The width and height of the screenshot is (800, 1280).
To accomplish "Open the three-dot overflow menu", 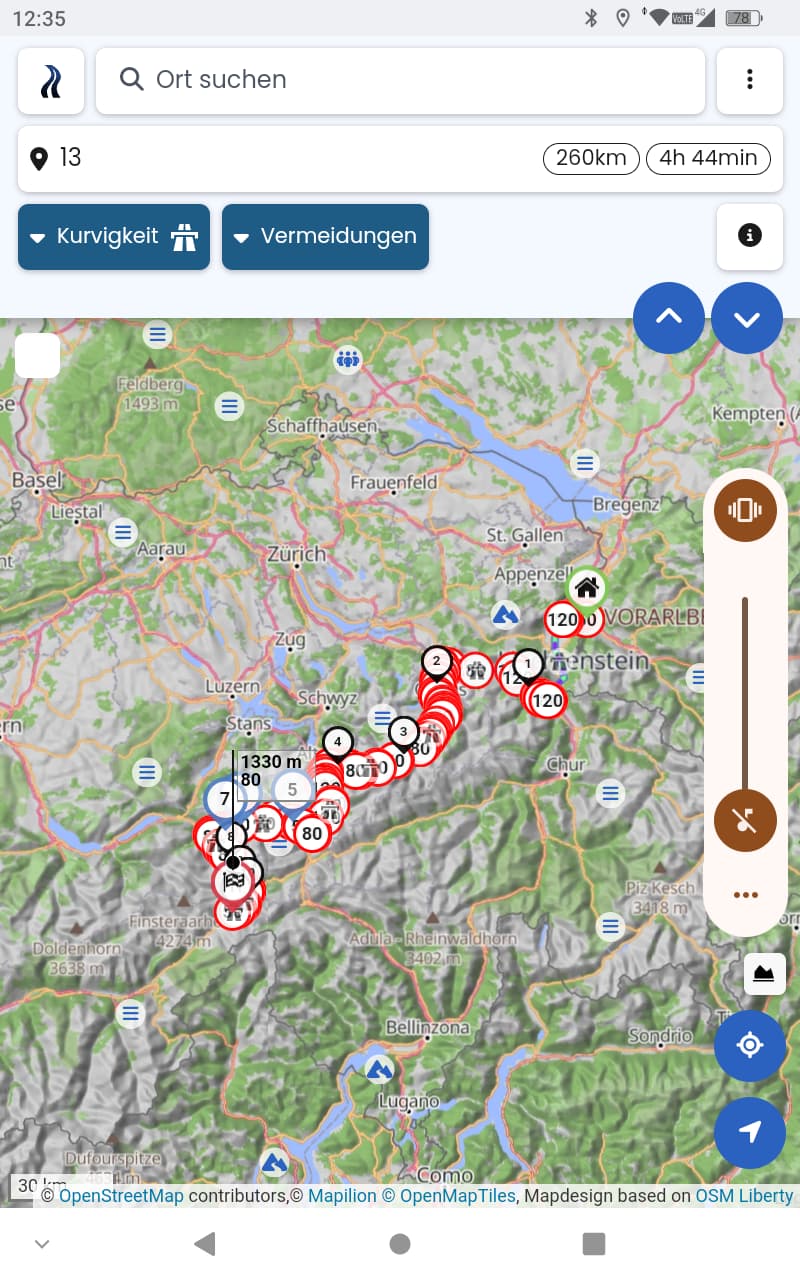I will [x=749, y=81].
